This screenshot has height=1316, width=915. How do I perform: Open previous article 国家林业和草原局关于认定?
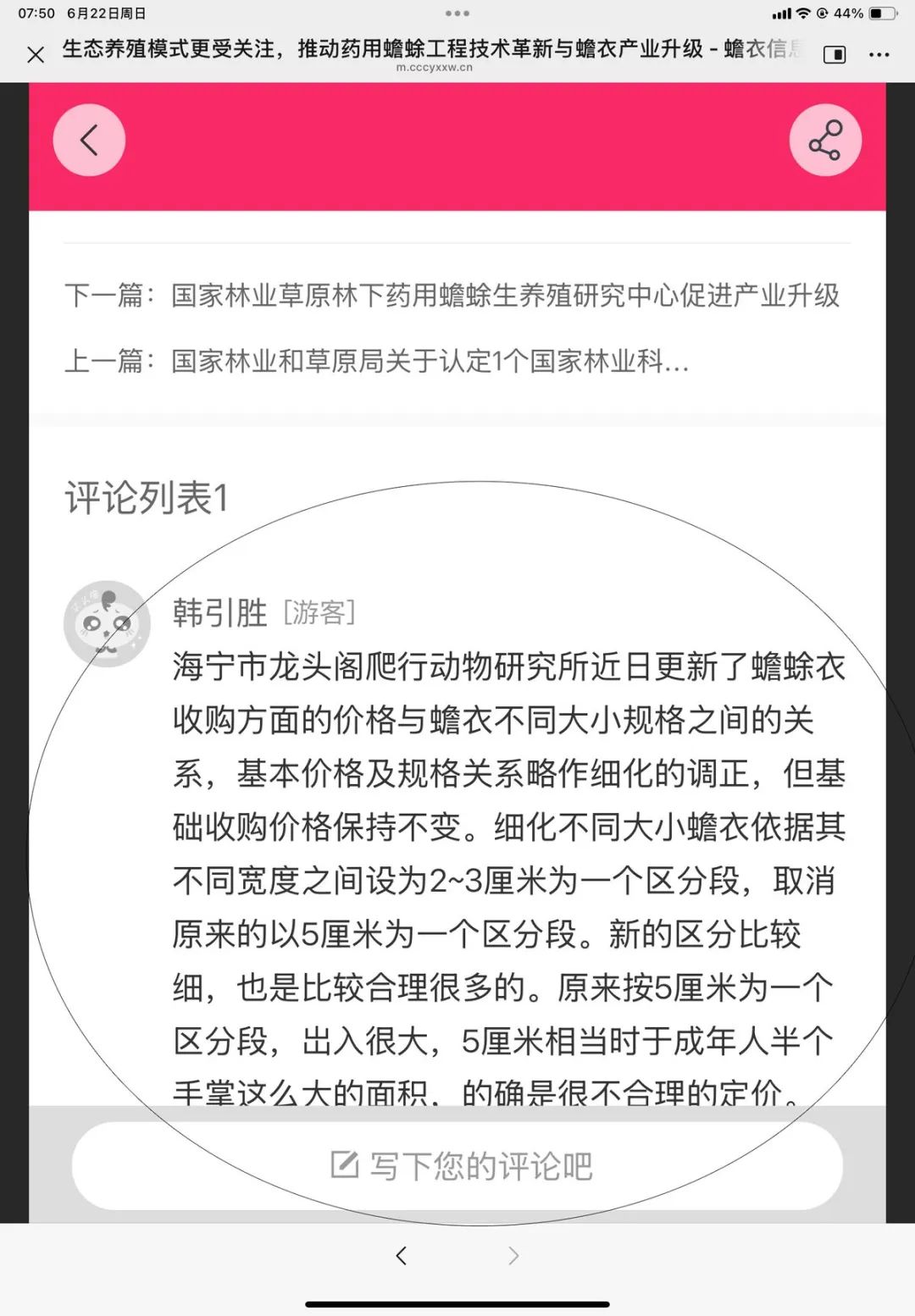tap(430, 362)
